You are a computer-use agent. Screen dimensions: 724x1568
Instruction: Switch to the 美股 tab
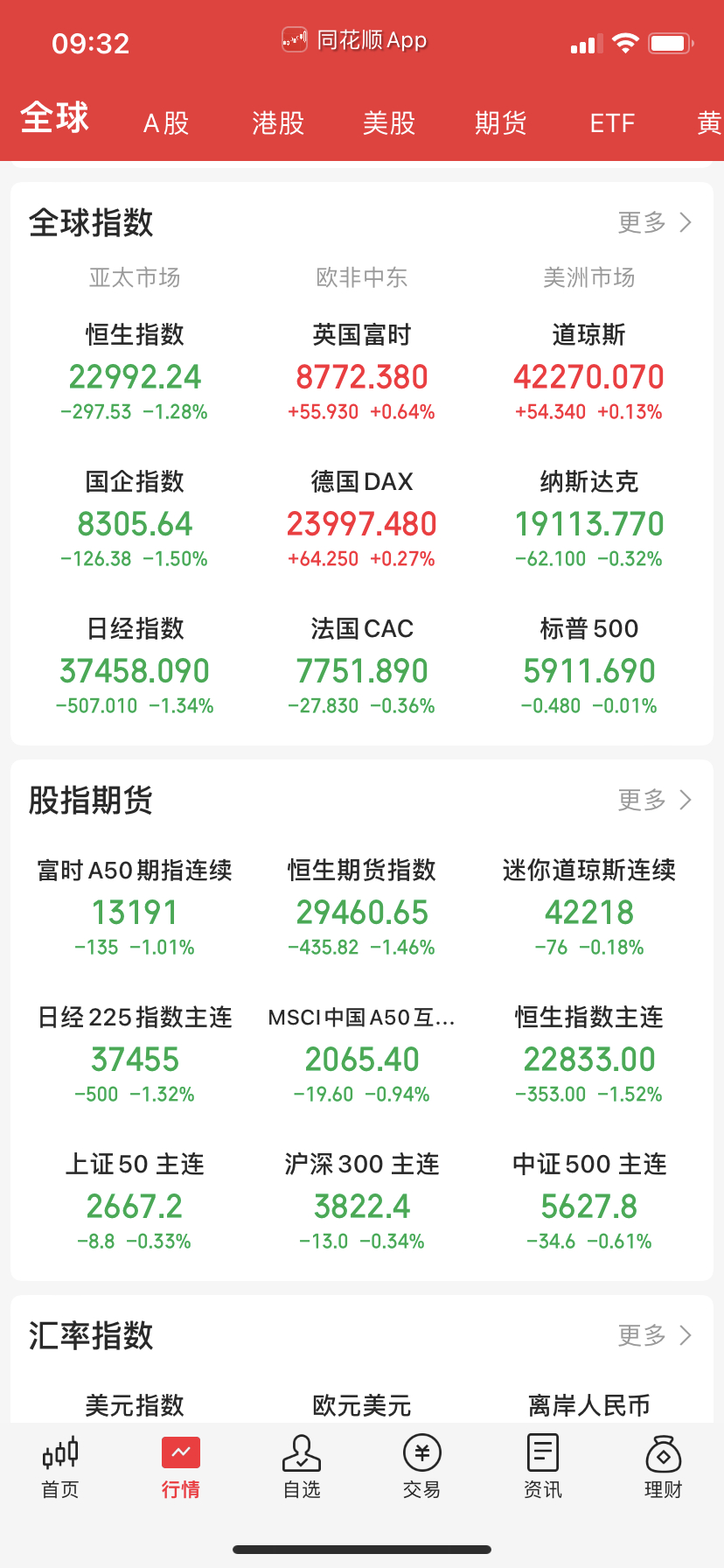pyautogui.click(x=389, y=123)
